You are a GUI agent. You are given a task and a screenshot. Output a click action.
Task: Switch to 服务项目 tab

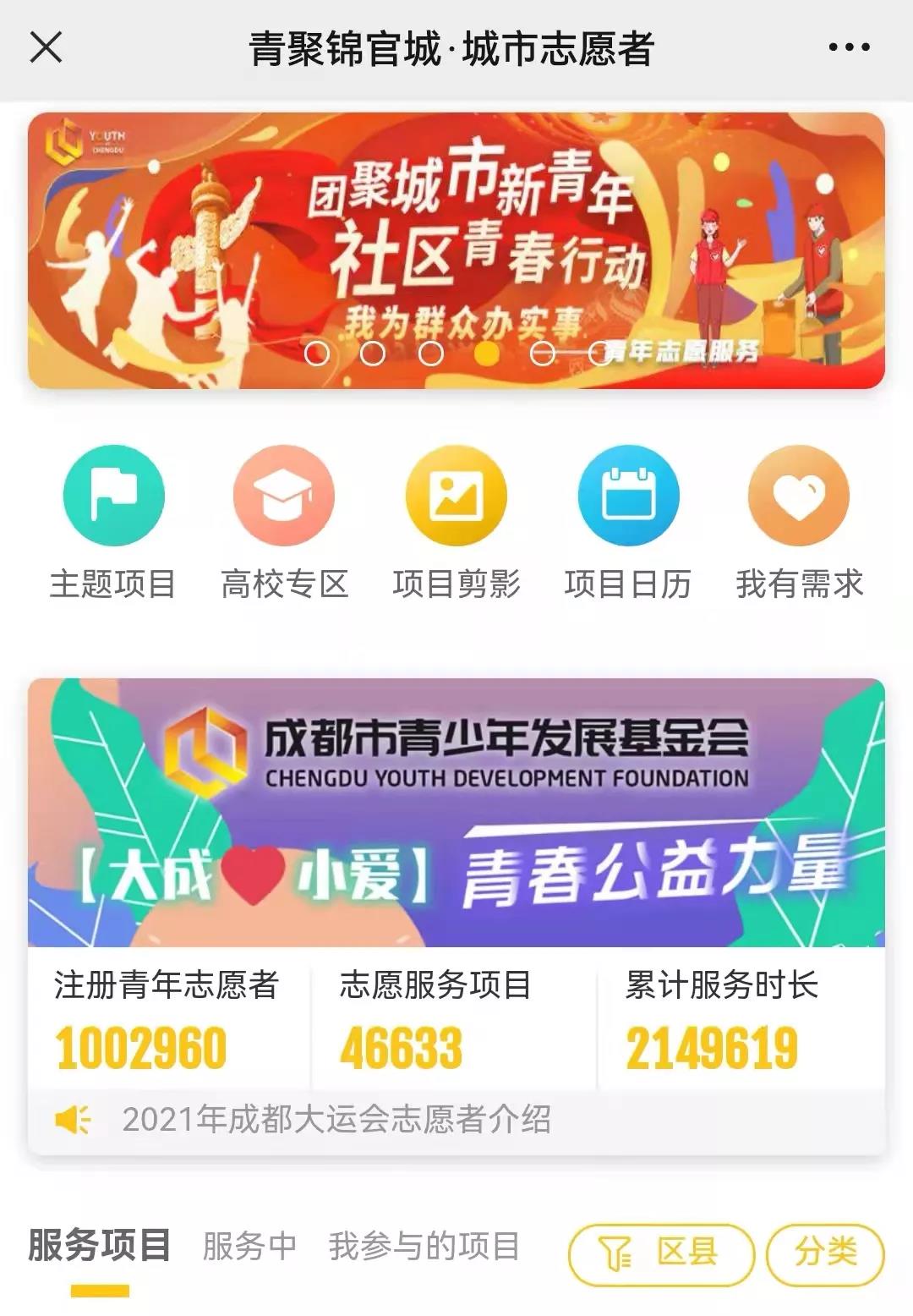point(100,1247)
